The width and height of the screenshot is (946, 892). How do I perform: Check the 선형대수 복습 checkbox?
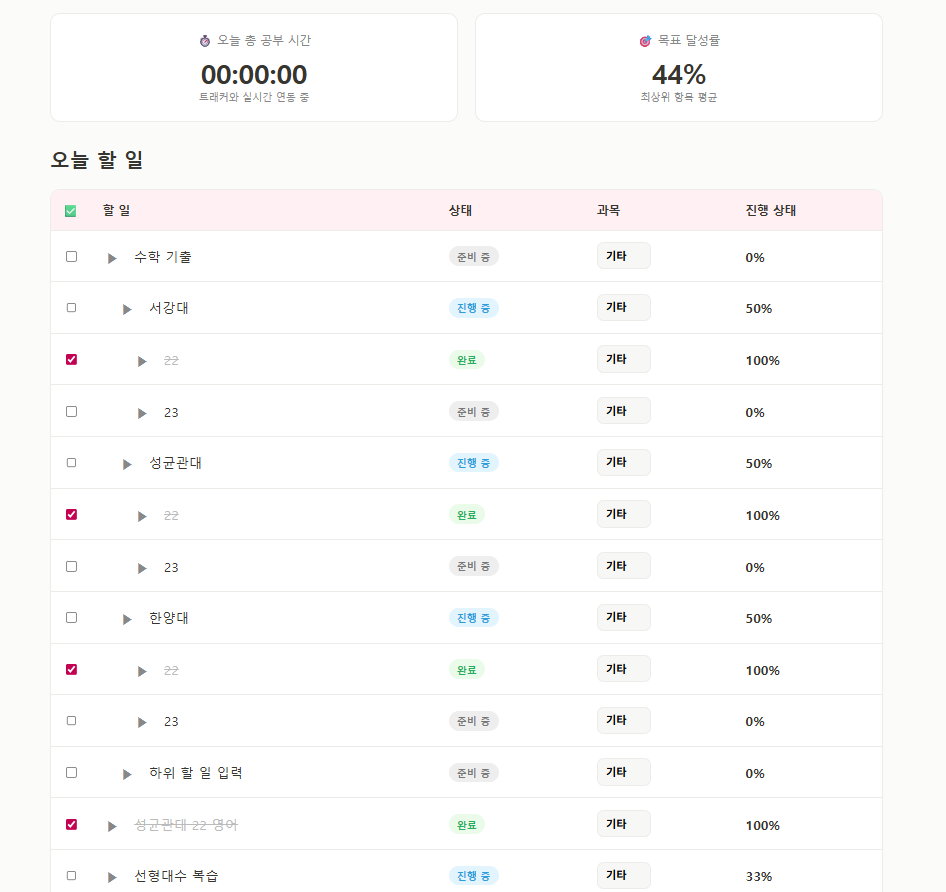click(x=71, y=875)
